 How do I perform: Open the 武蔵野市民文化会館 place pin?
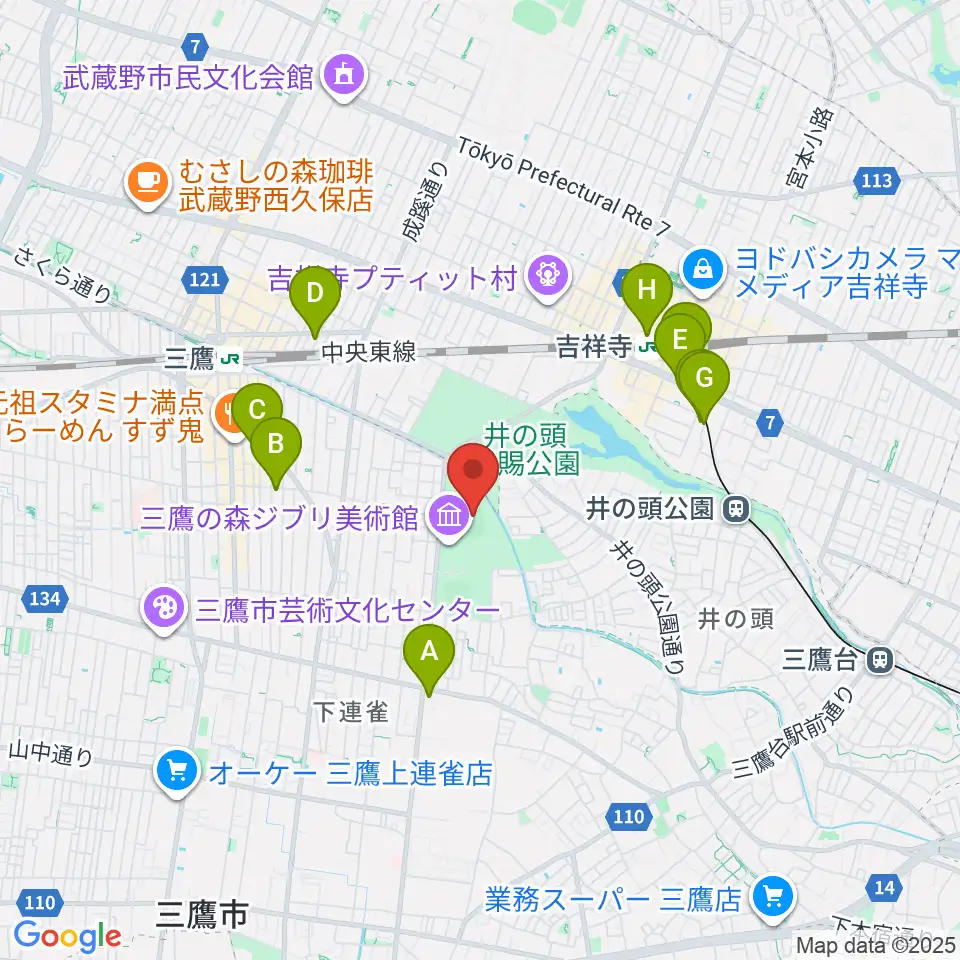343,75
